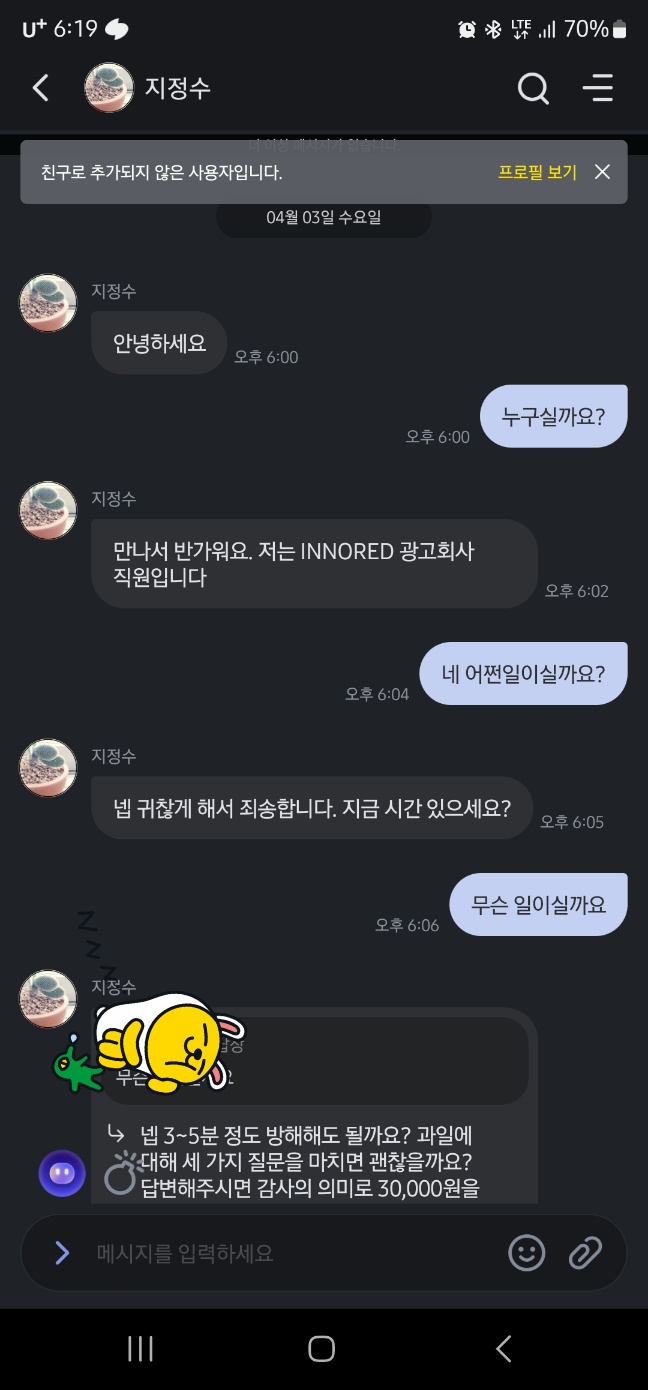Expand the arrow left of message field
The image size is (648, 1390).
62,1253
